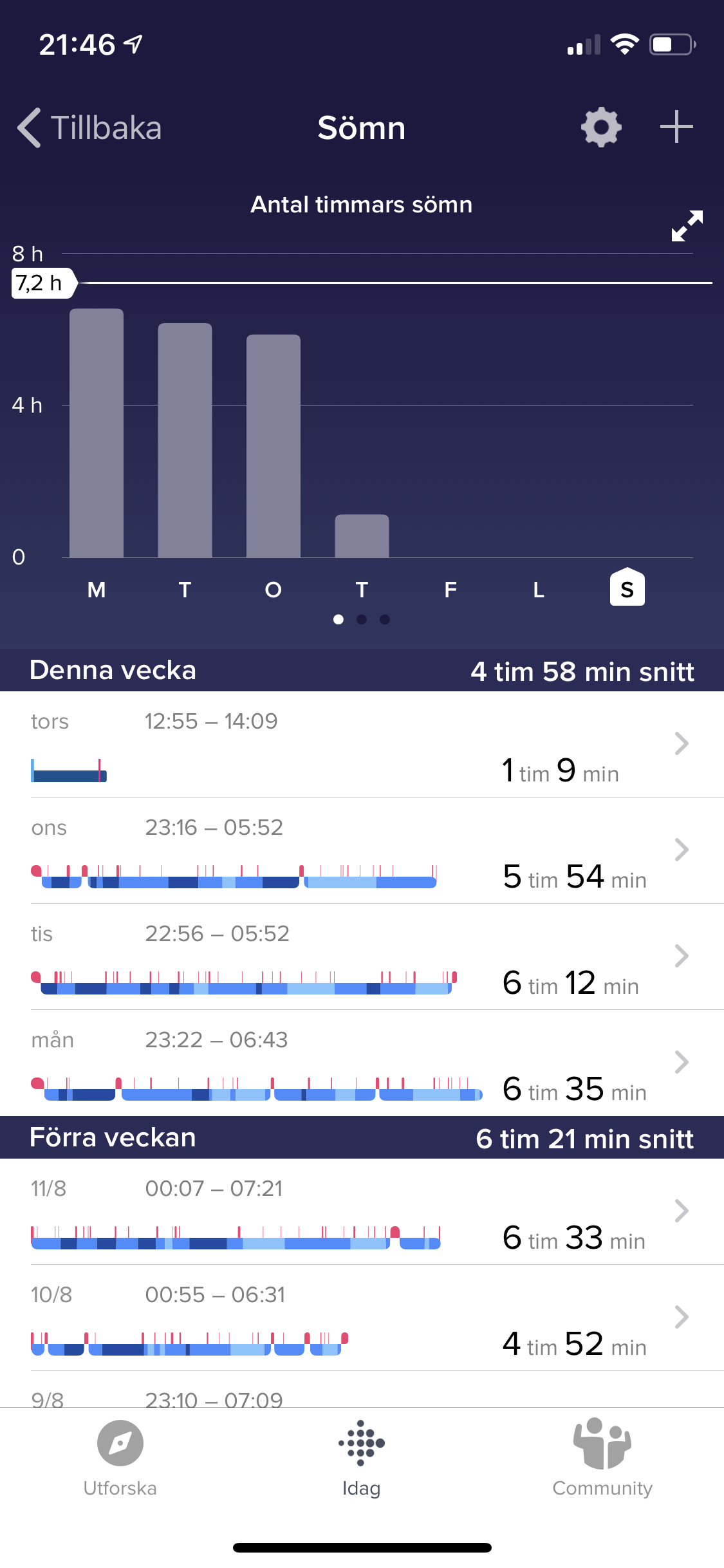
Task: Go back via Tillbaka
Action: [90, 127]
